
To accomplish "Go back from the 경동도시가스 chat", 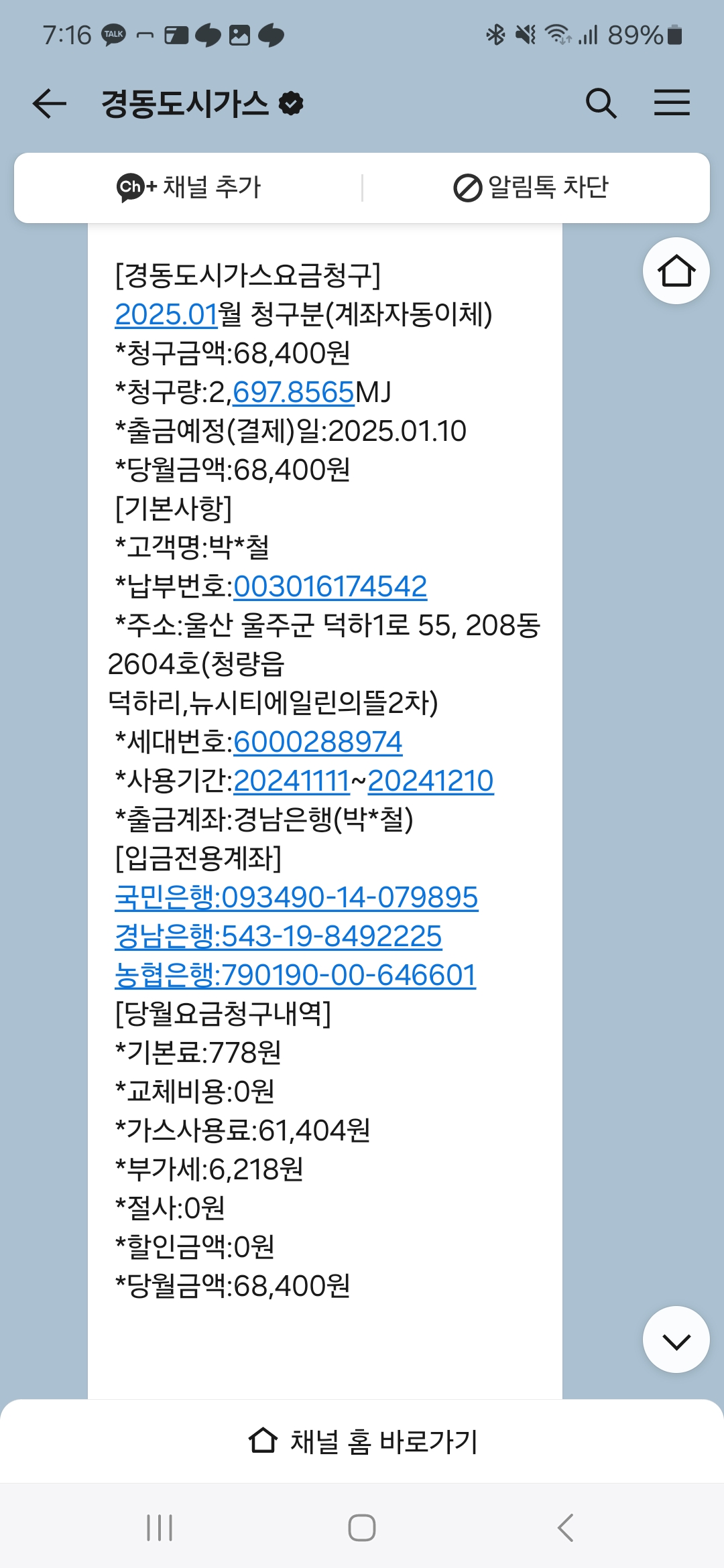I will (x=50, y=104).
